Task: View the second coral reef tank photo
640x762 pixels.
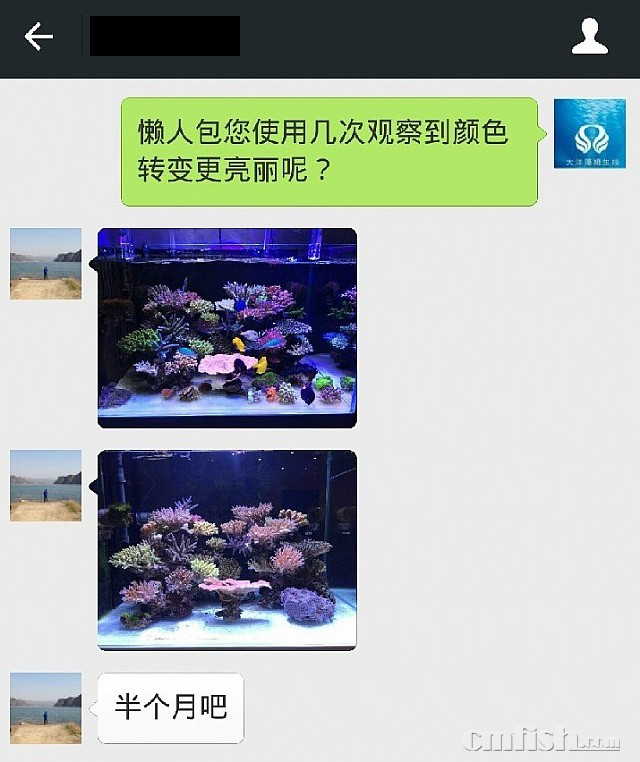Action: (227, 550)
